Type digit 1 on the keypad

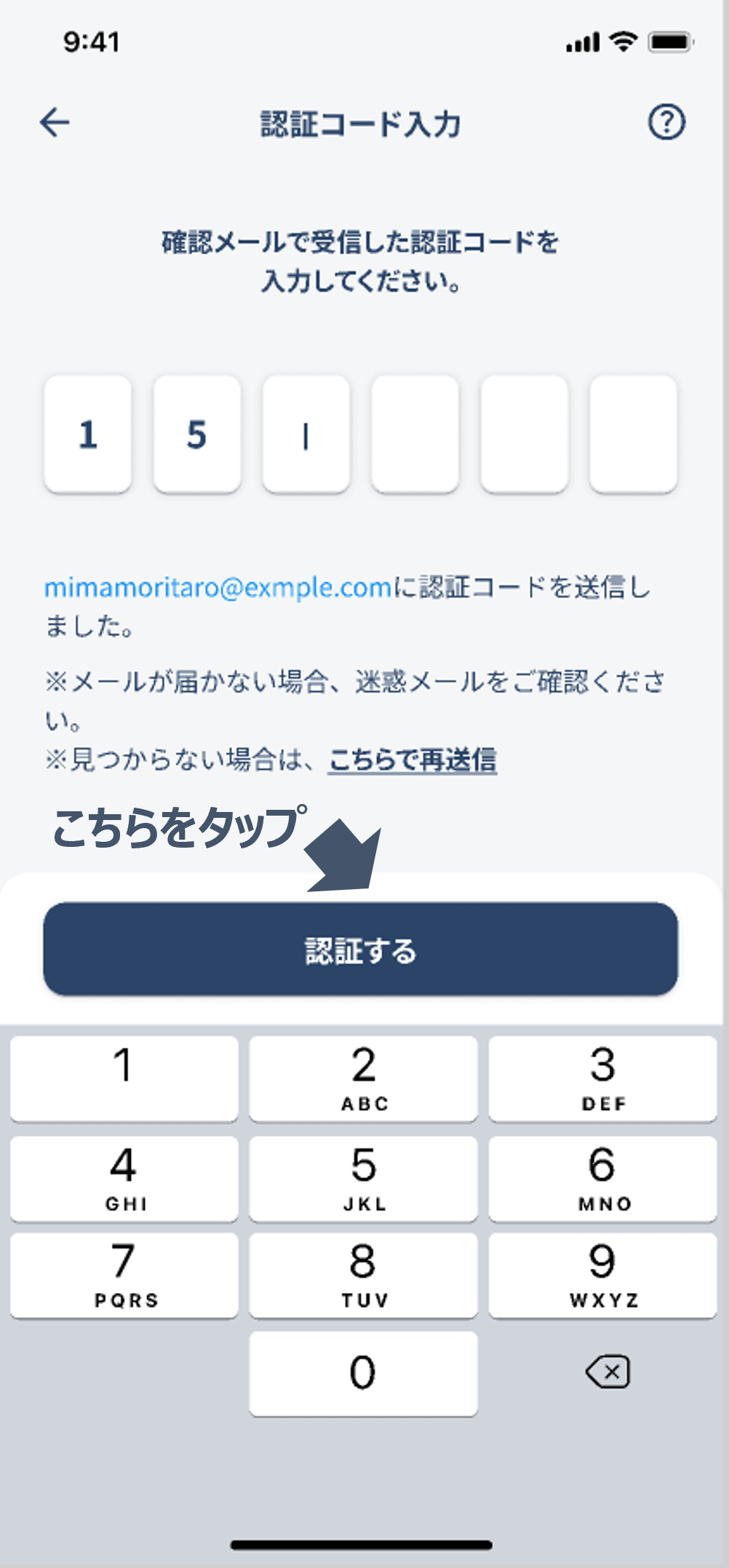[124, 1078]
